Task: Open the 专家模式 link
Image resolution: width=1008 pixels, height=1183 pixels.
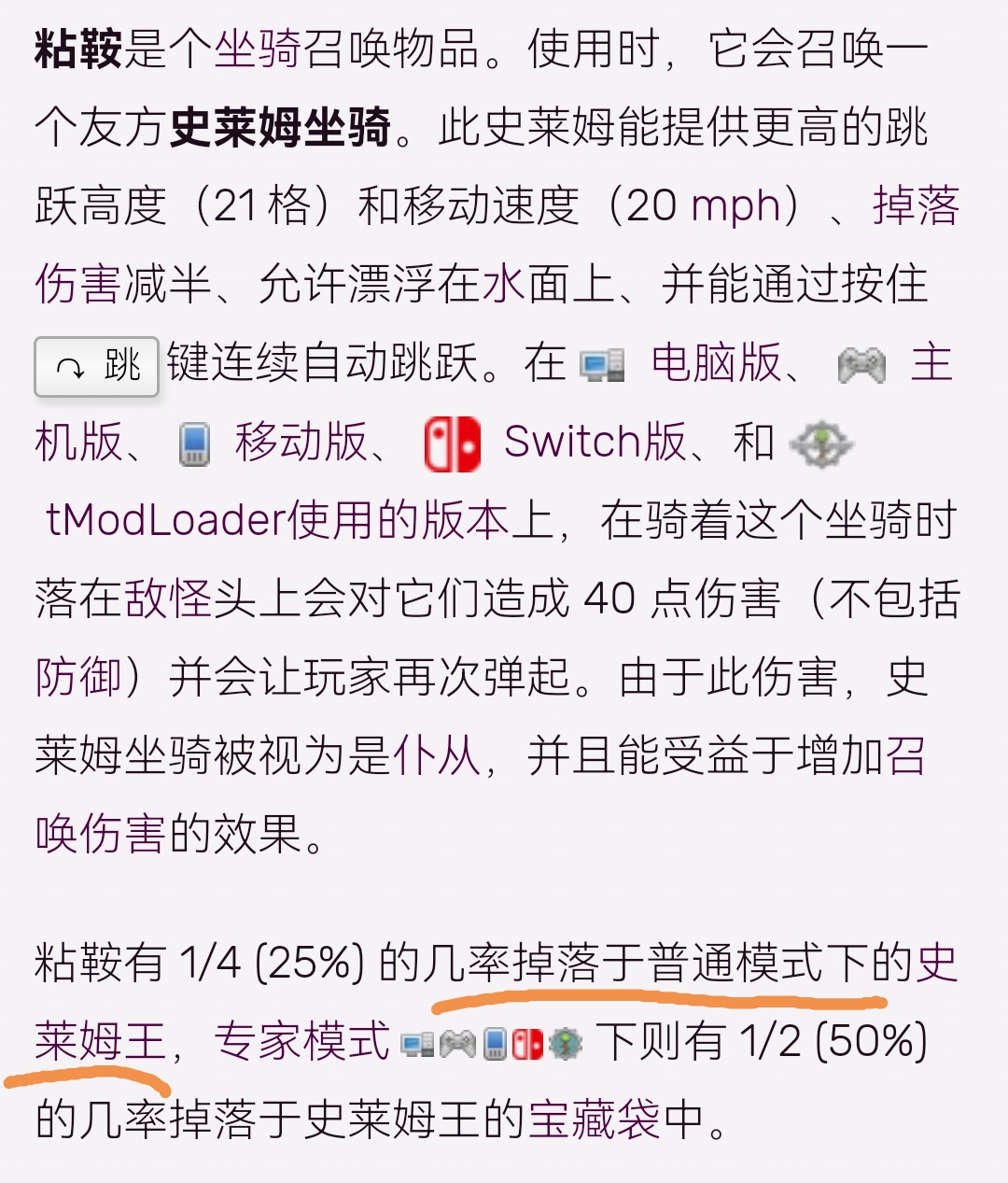Action: click(x=301, y=1041)
